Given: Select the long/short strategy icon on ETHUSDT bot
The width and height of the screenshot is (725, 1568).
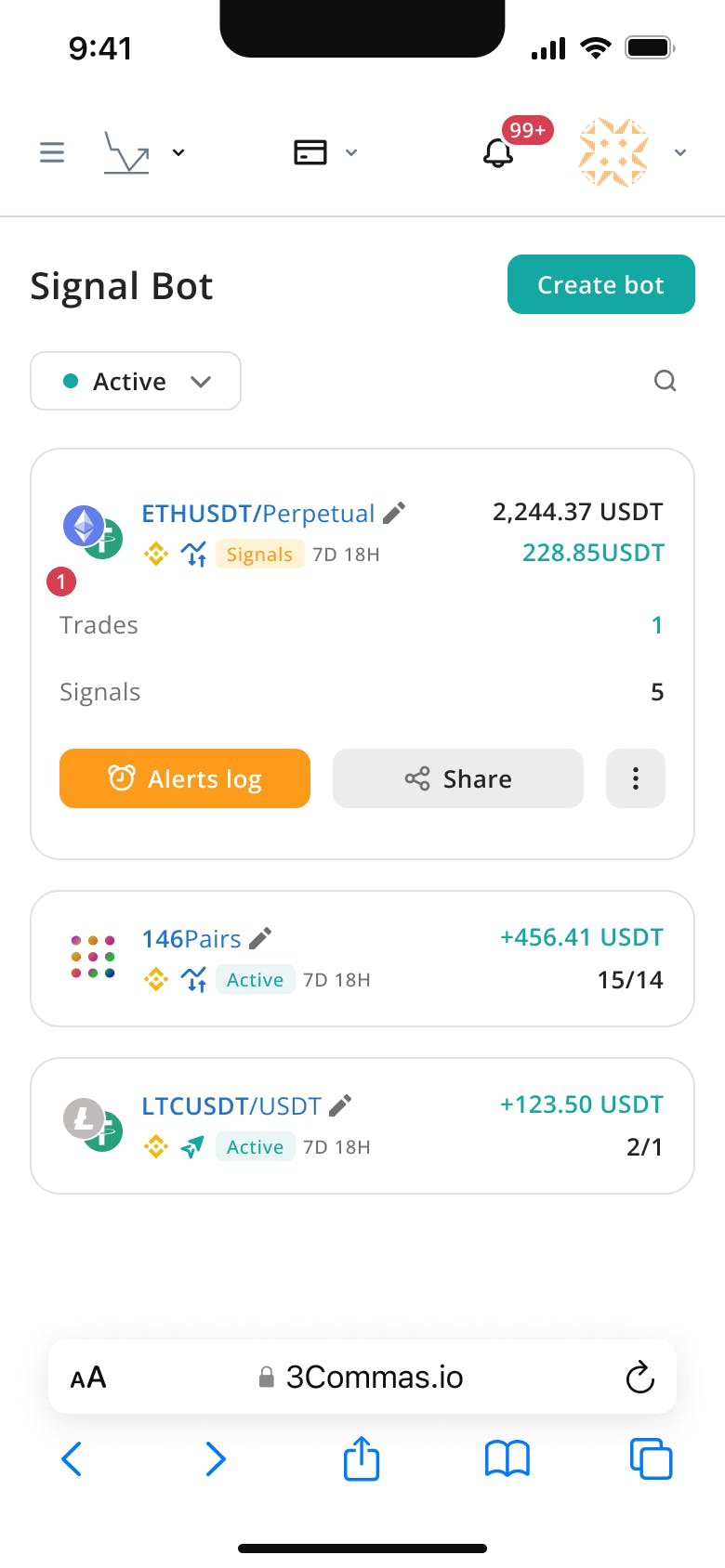Looking at the screenshot, I should point(194,554).
